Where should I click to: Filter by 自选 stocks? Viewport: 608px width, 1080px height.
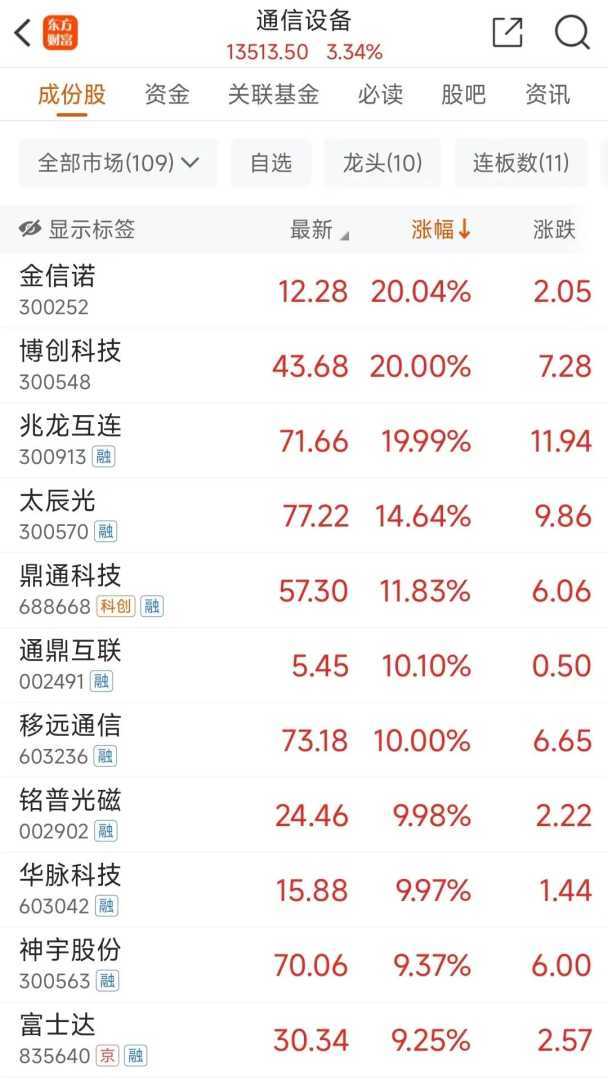tap(271, 163)
